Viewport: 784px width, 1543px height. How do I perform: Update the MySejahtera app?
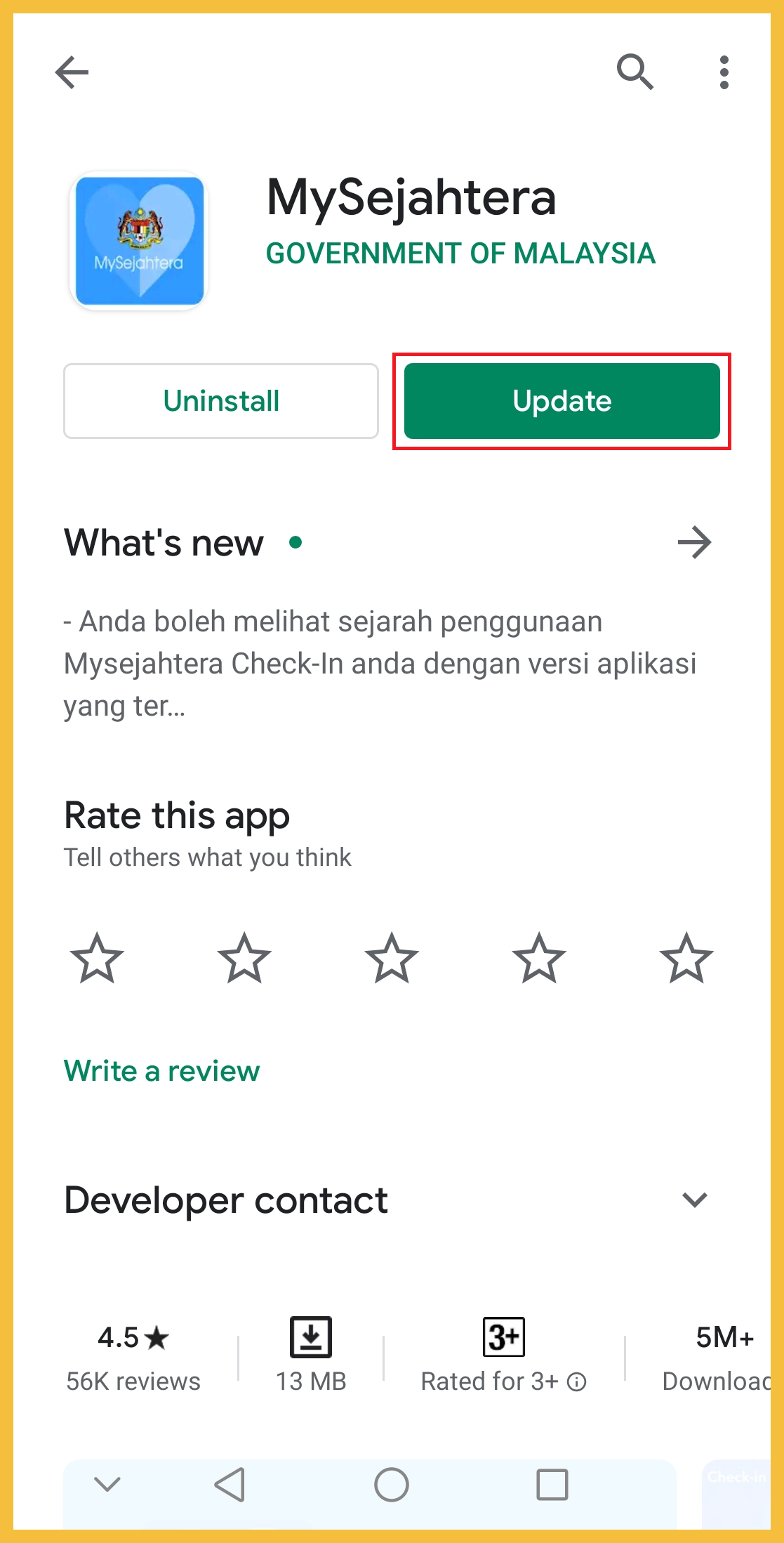point(562,401)
